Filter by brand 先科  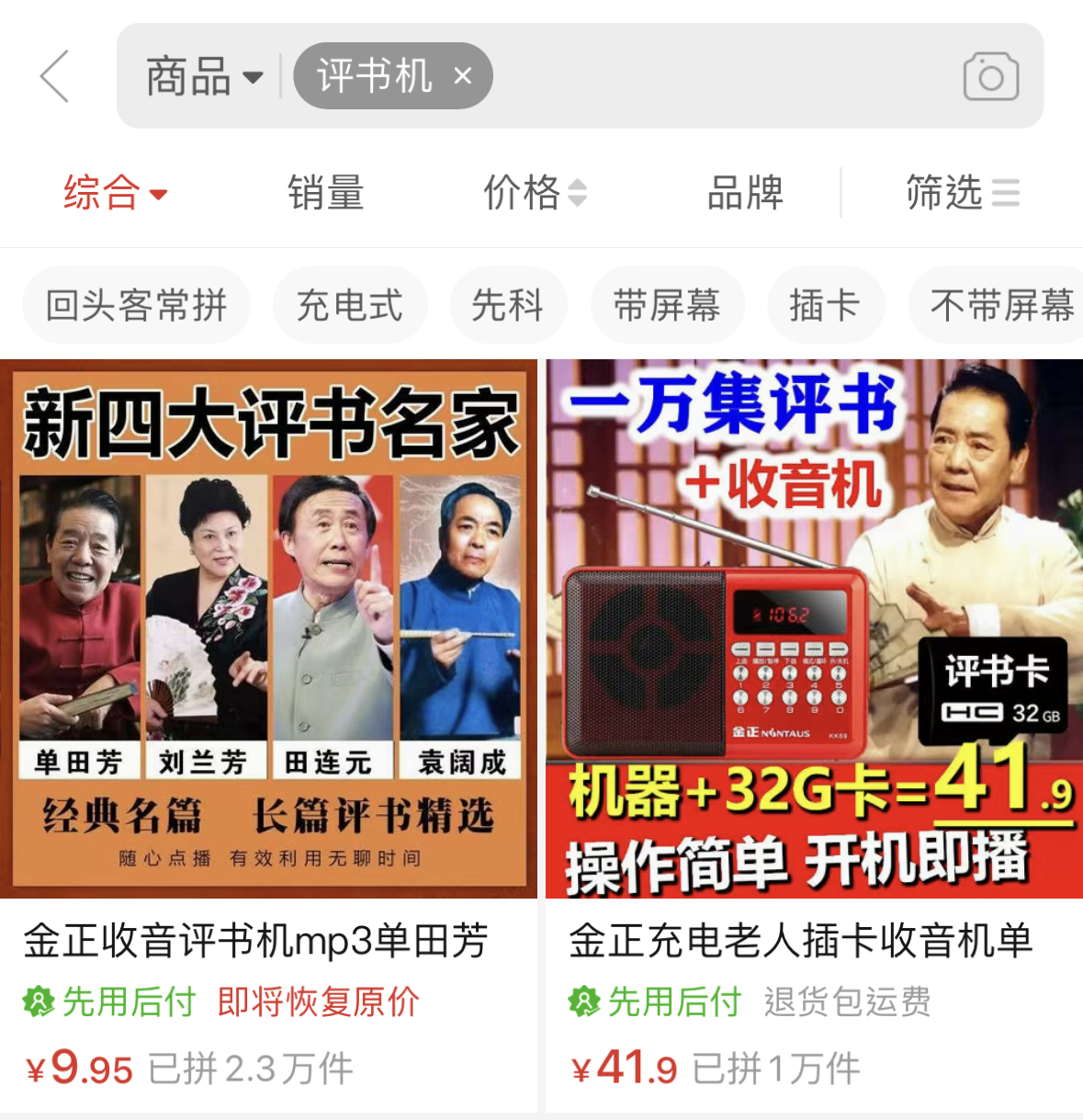coord(508,305)
